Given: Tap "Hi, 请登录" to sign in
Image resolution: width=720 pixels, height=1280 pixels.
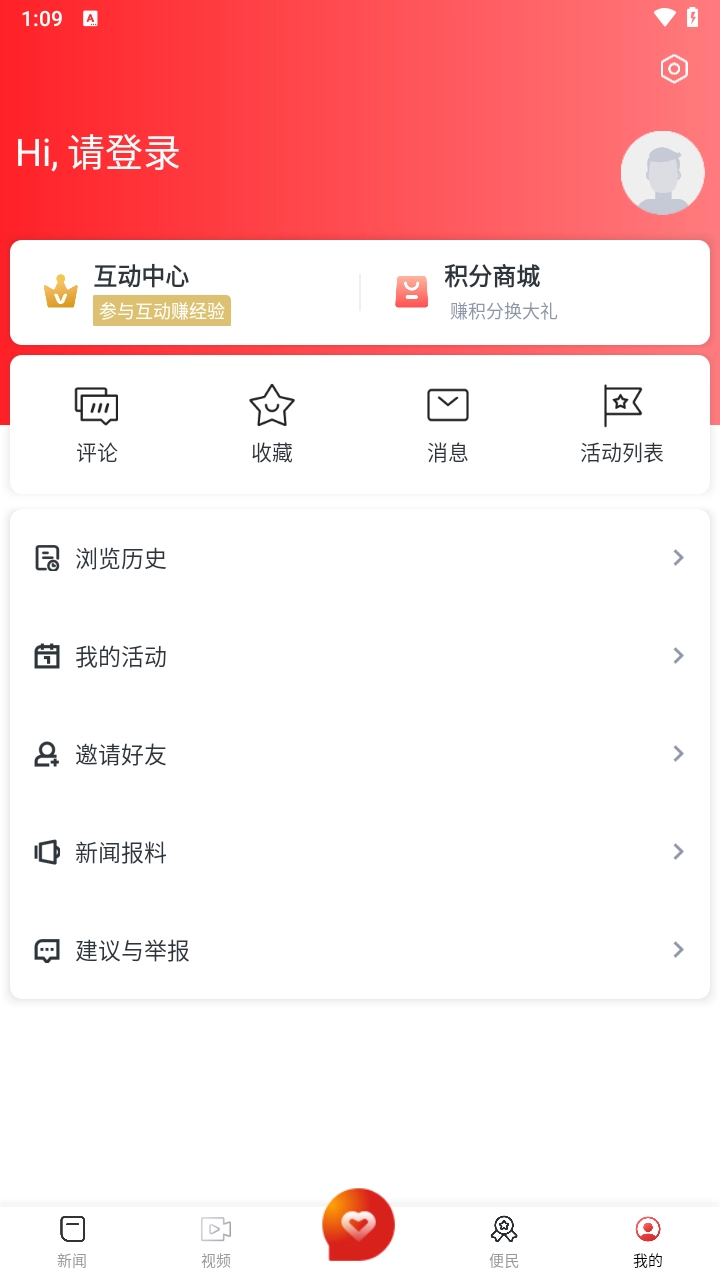Looking at the screenshot, I should tap(98, 154).
